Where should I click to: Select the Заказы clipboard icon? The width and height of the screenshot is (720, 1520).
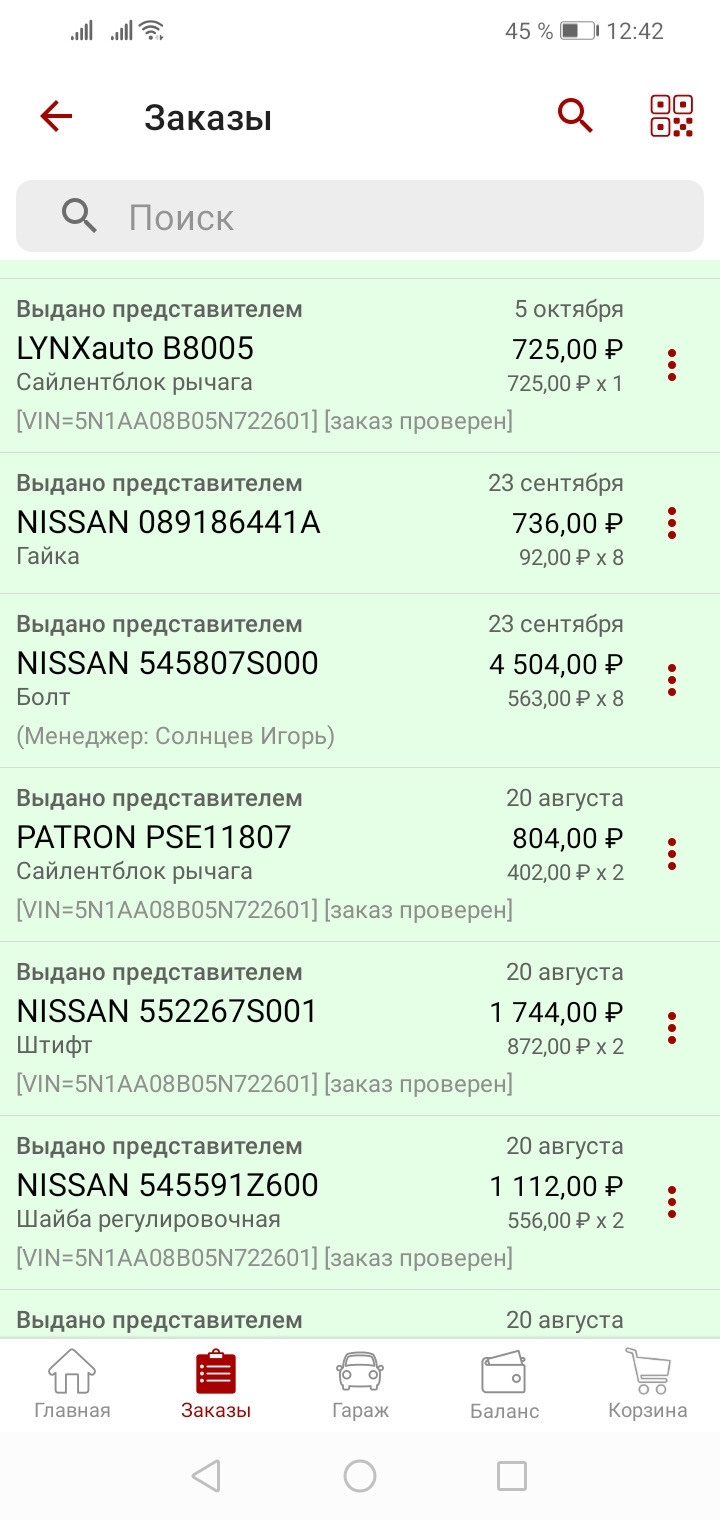pyautogui.click(x=216, y=1385)
